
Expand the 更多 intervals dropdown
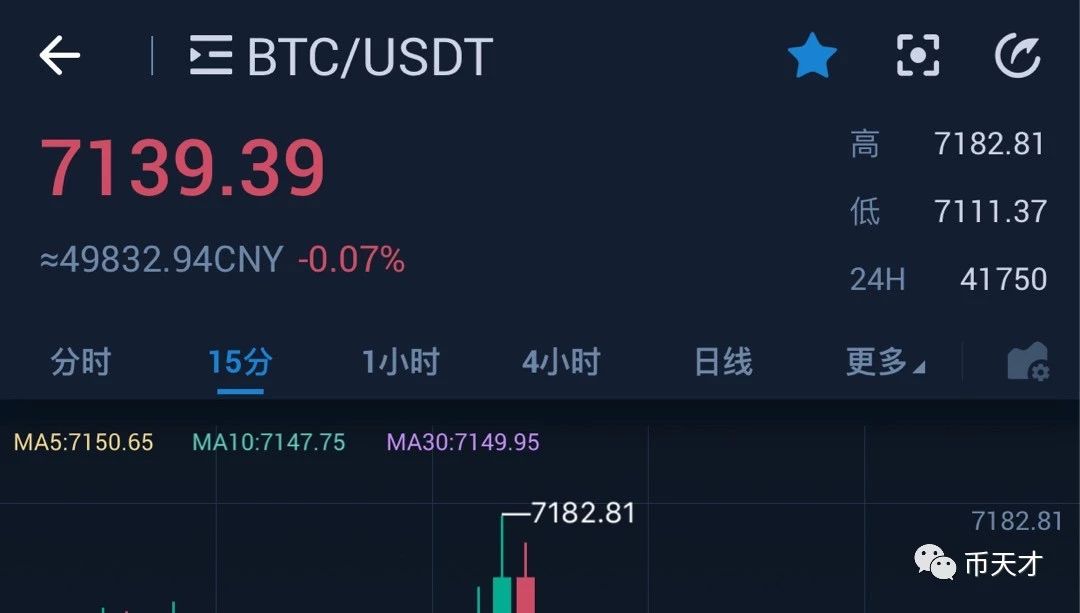click(885, 362)
